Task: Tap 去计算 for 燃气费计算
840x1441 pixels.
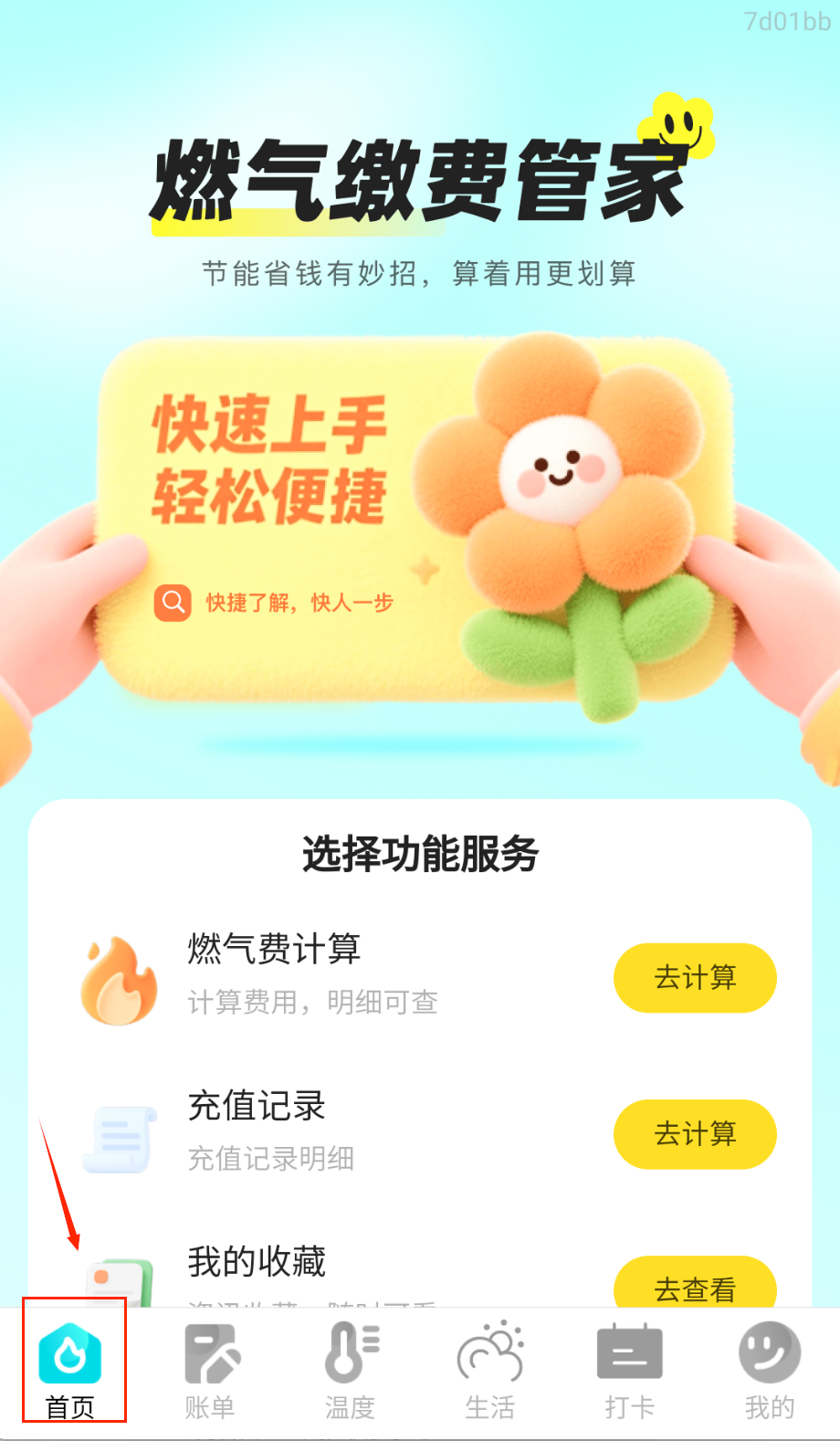Action: [x=695, y=978]
